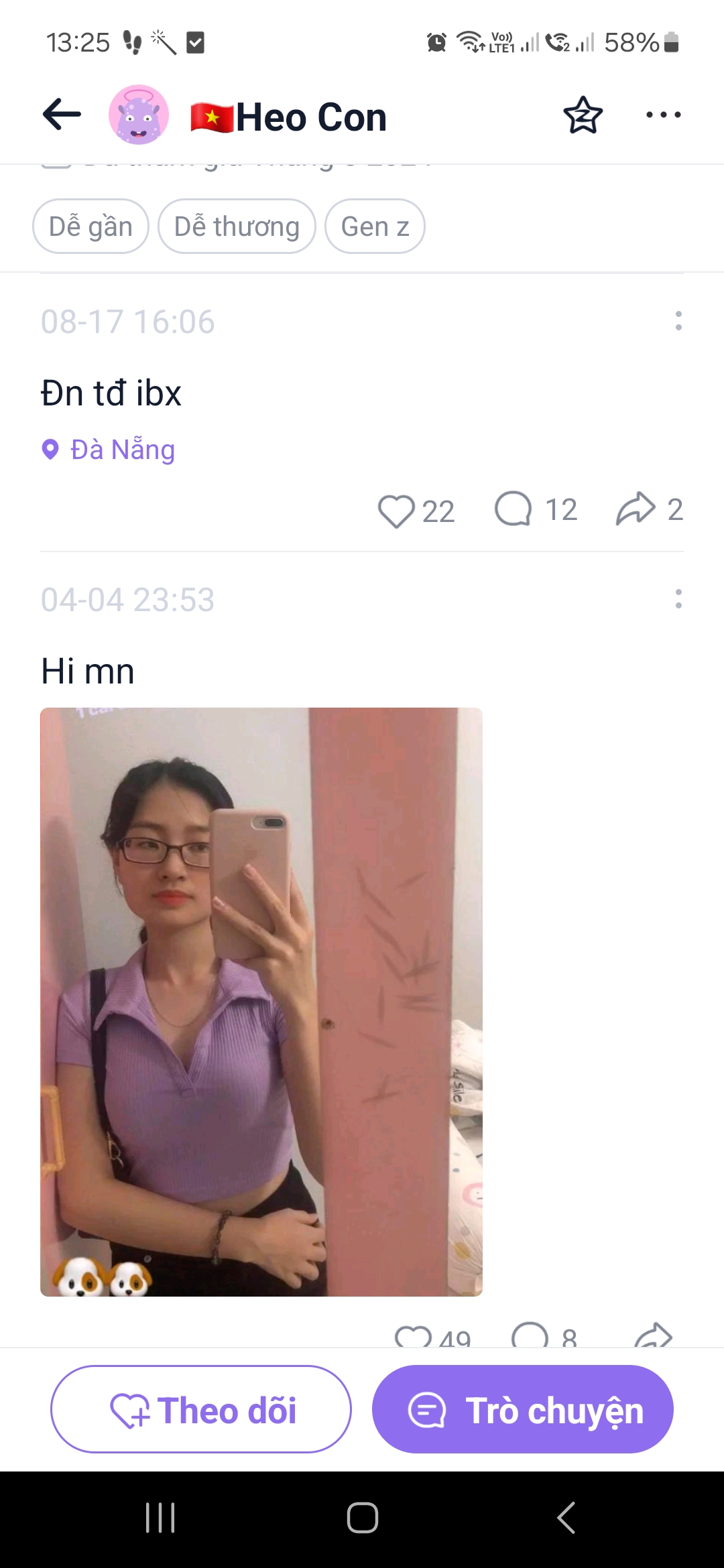Open recent apps from the navigation bar
Image resolution: width=724 pixels, height=1568 pixels.
[161, 1518]
